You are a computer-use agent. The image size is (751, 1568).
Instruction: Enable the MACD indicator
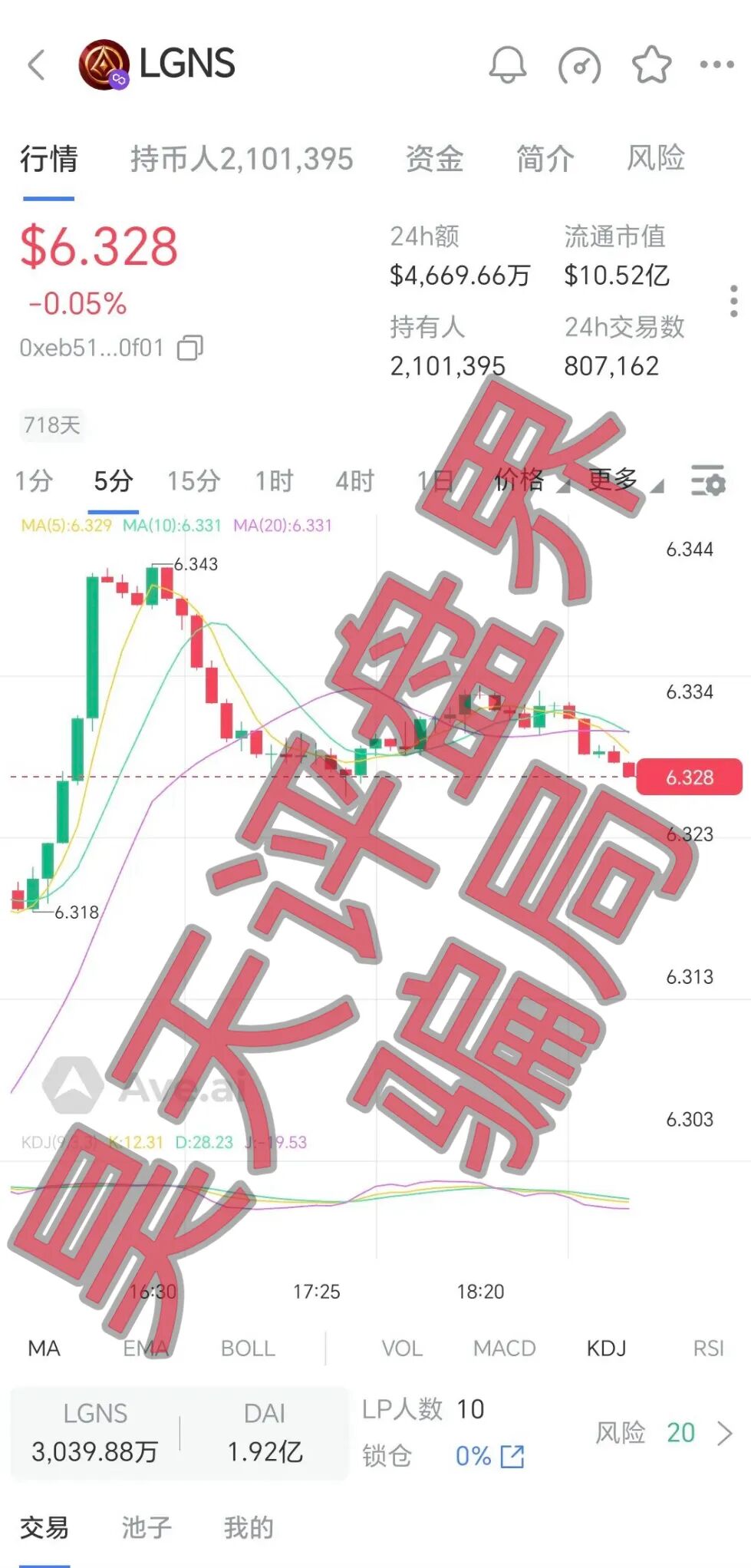(506, 1348)
